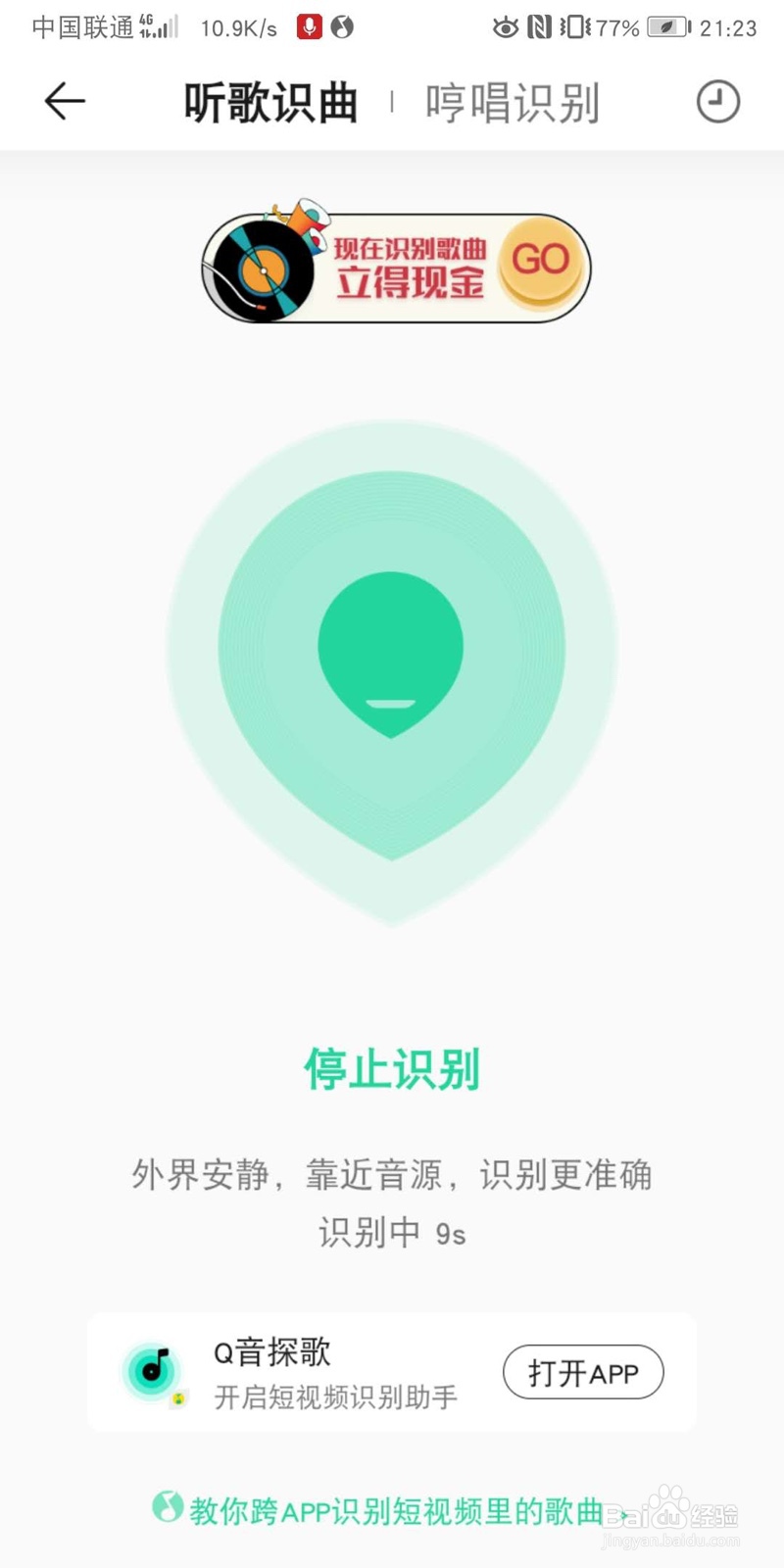
Task: Click the vinyl record banner illustration
Action: click(260, 265)
